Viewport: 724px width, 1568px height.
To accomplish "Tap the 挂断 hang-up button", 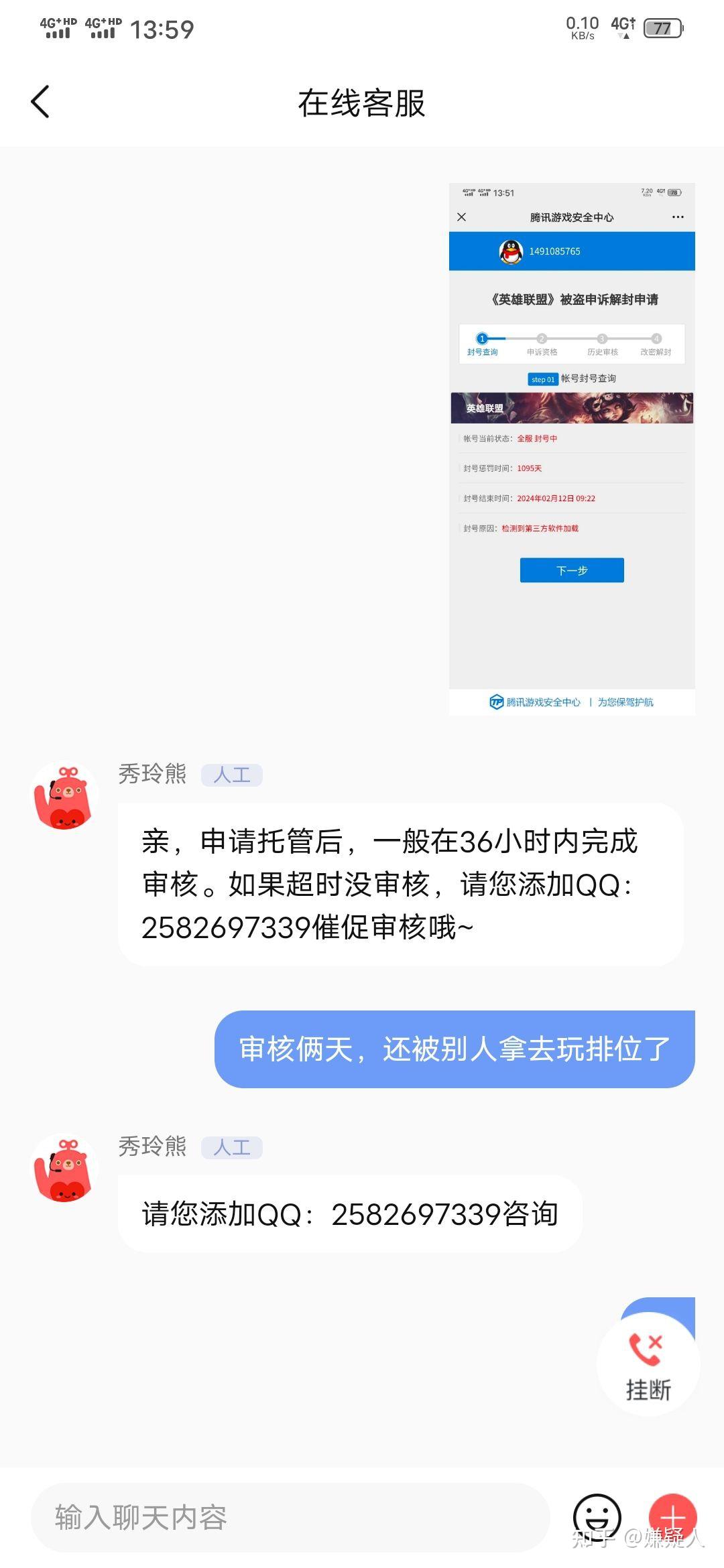I will (x=648, y=1364).
